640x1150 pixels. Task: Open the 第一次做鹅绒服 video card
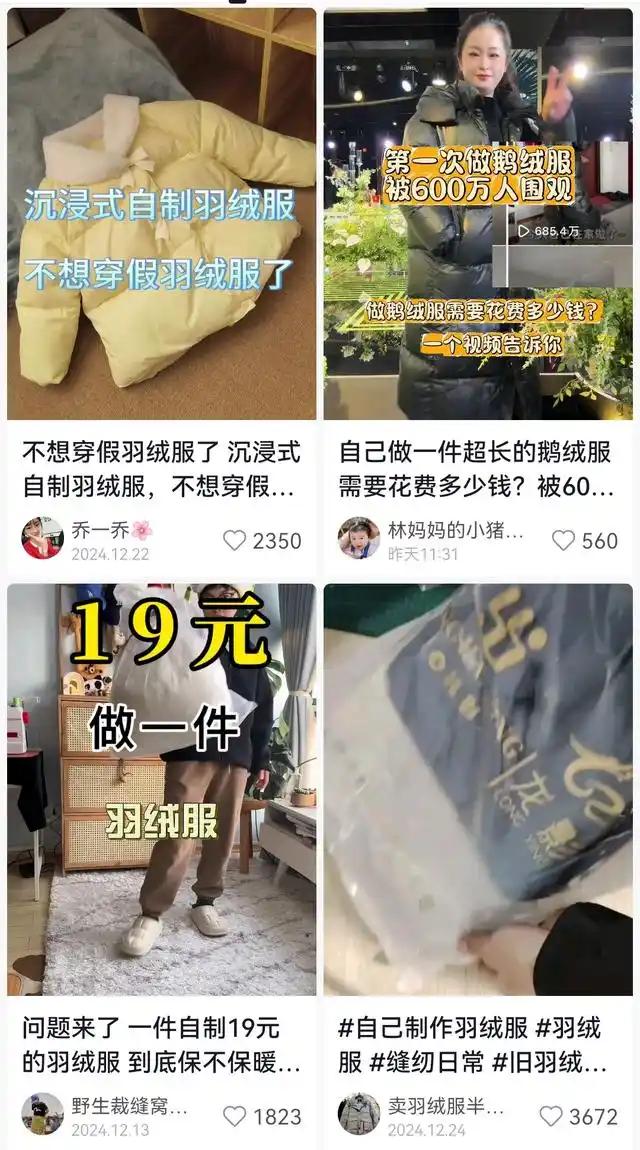tap(477, 215)
